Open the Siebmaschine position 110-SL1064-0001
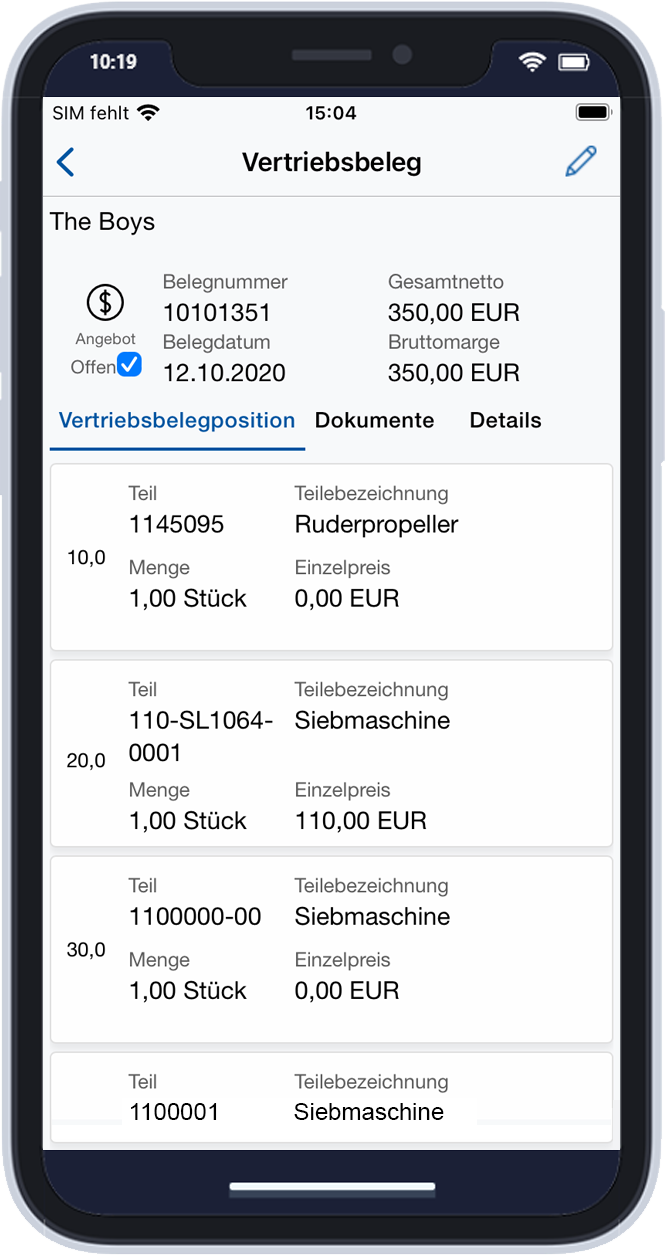665x1258 pixels. click(x=331, y=753)
